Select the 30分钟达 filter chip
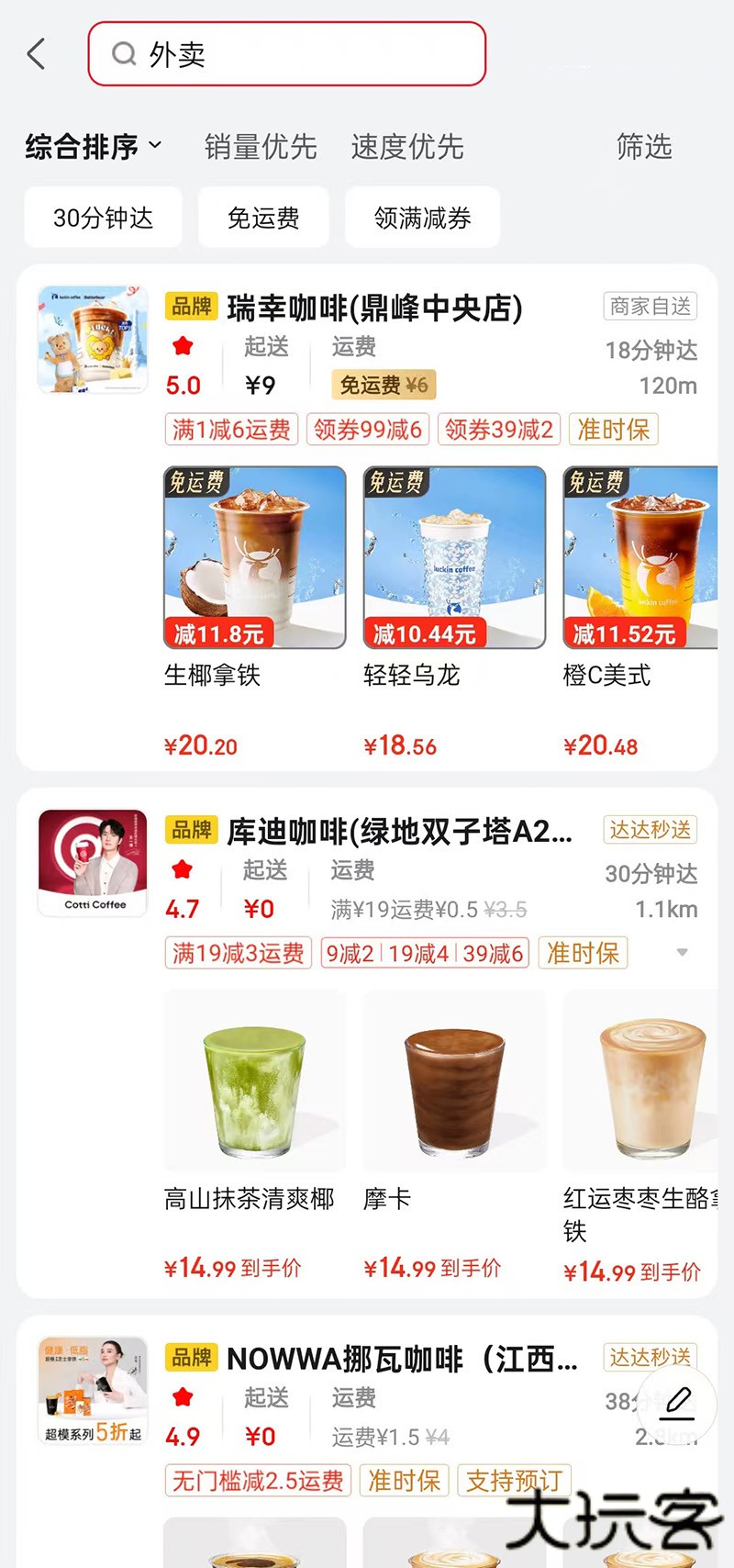The width and height of the screenshot is (734, 1568). 103,218
